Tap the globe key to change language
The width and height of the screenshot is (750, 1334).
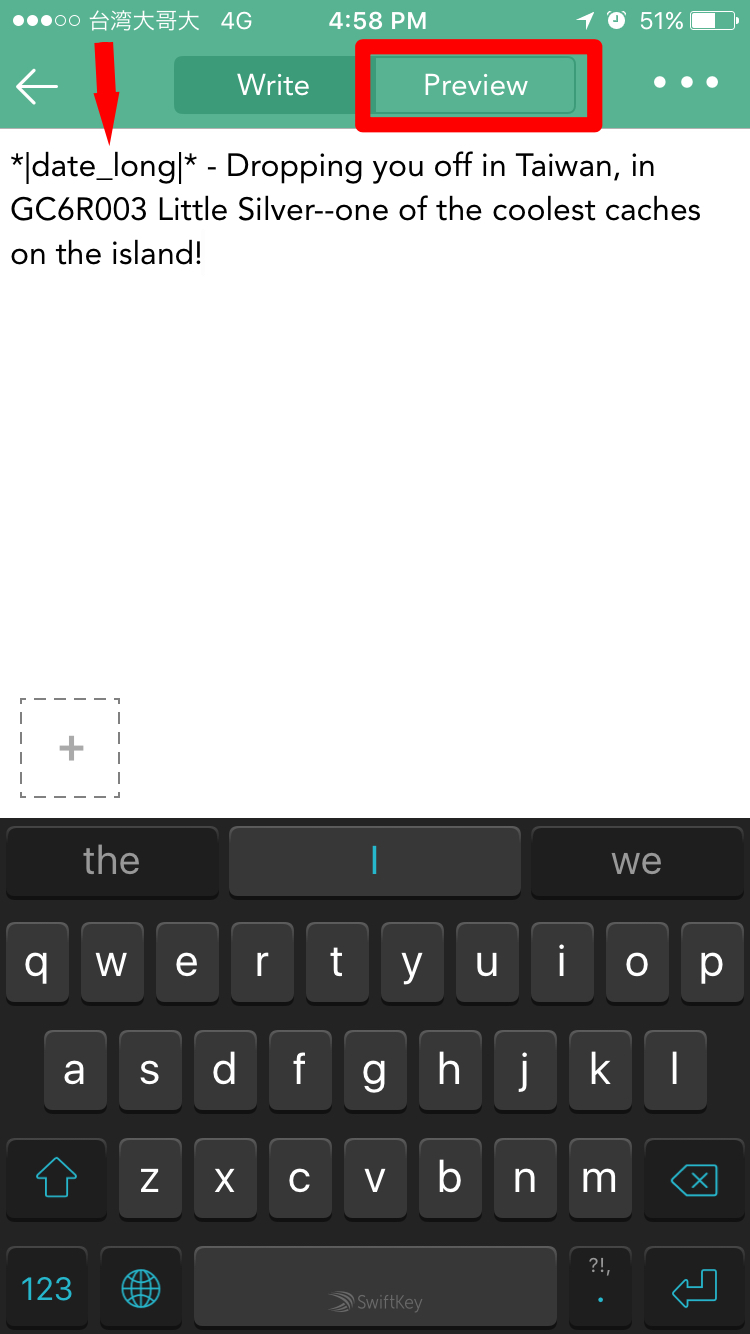click(141, 1289)
